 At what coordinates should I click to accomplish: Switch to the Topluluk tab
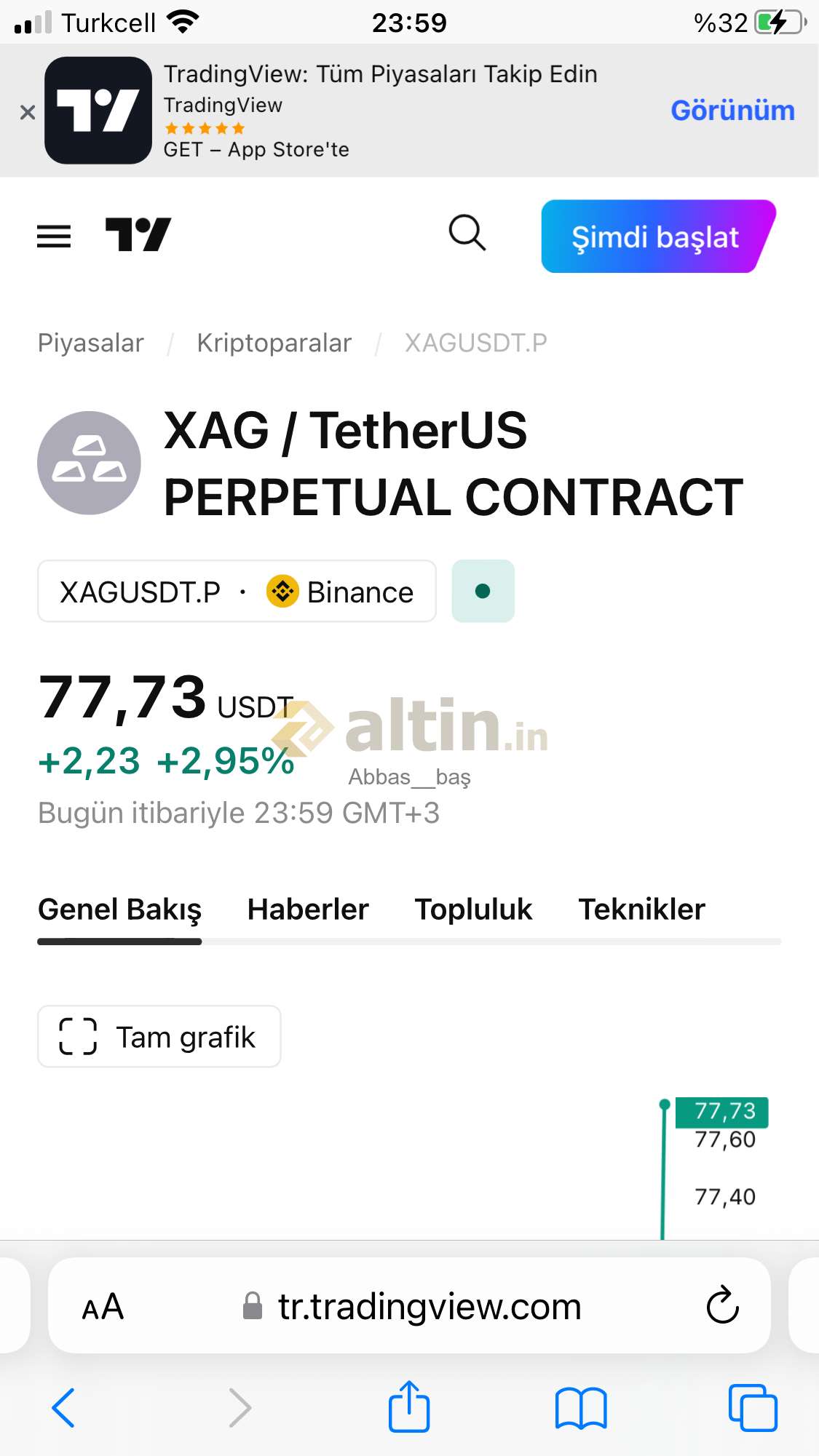point(473,910)
